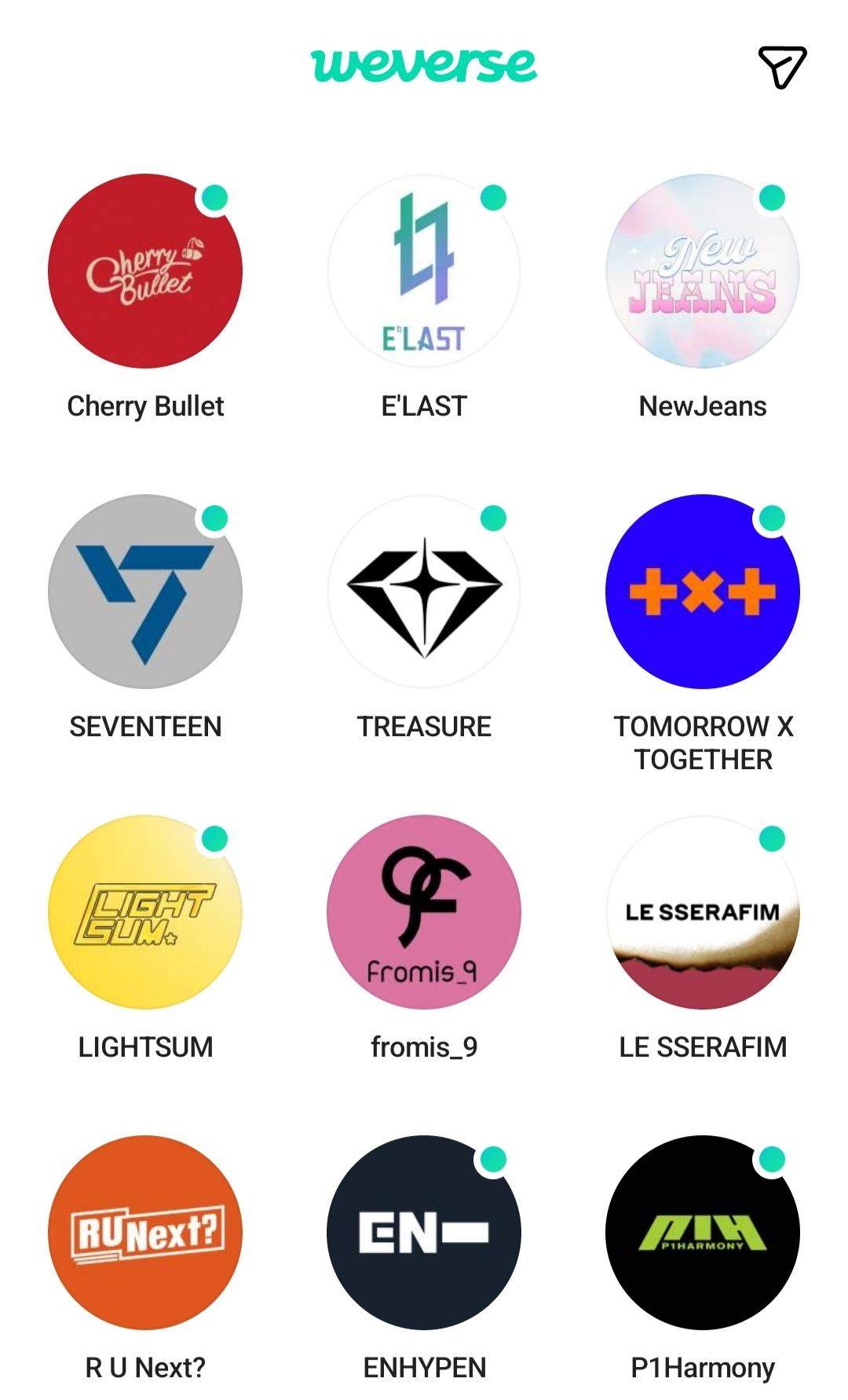848x1400 pixels.
Task: Open the LIGHTSUM community icon
Action: pyautogui.click(x=145, y=915)
